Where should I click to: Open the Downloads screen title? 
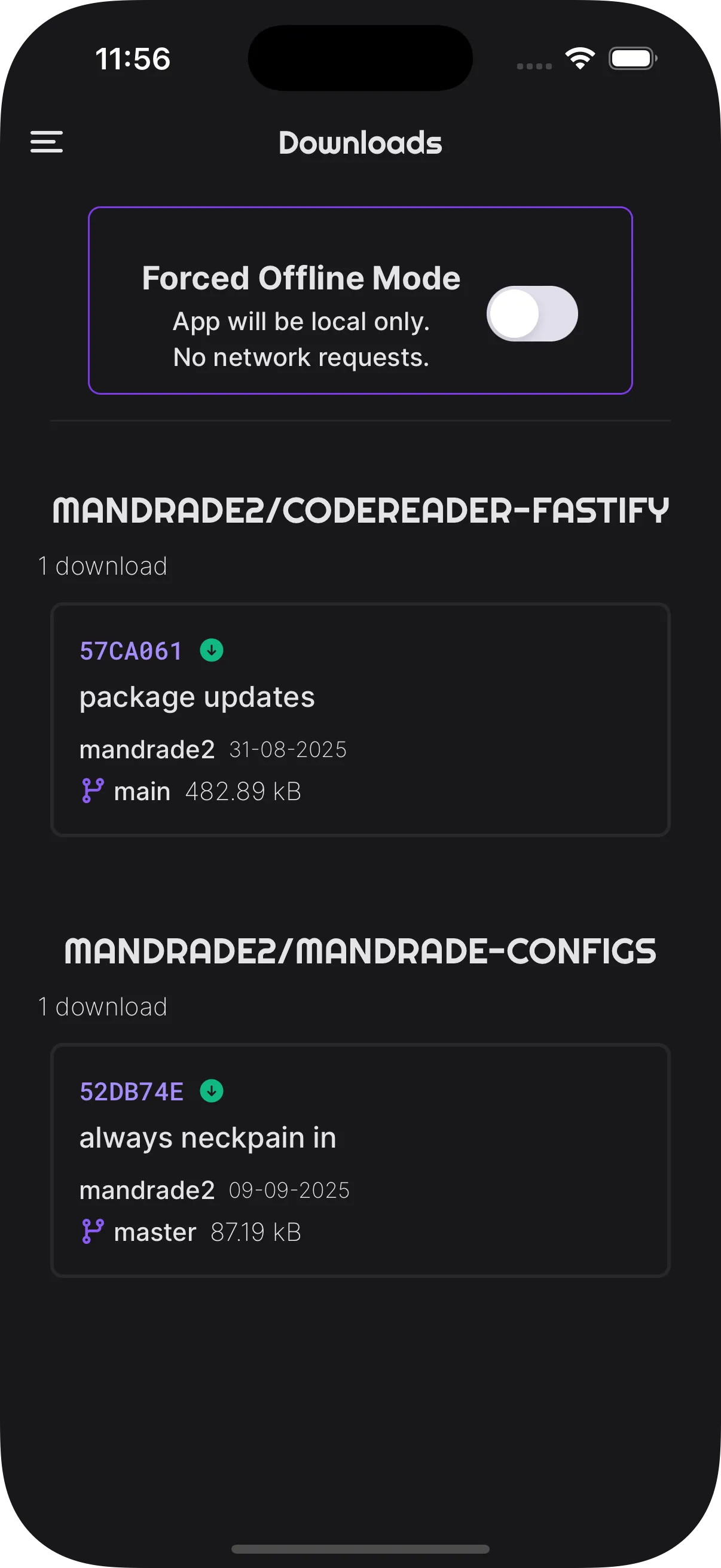(360, 142)
